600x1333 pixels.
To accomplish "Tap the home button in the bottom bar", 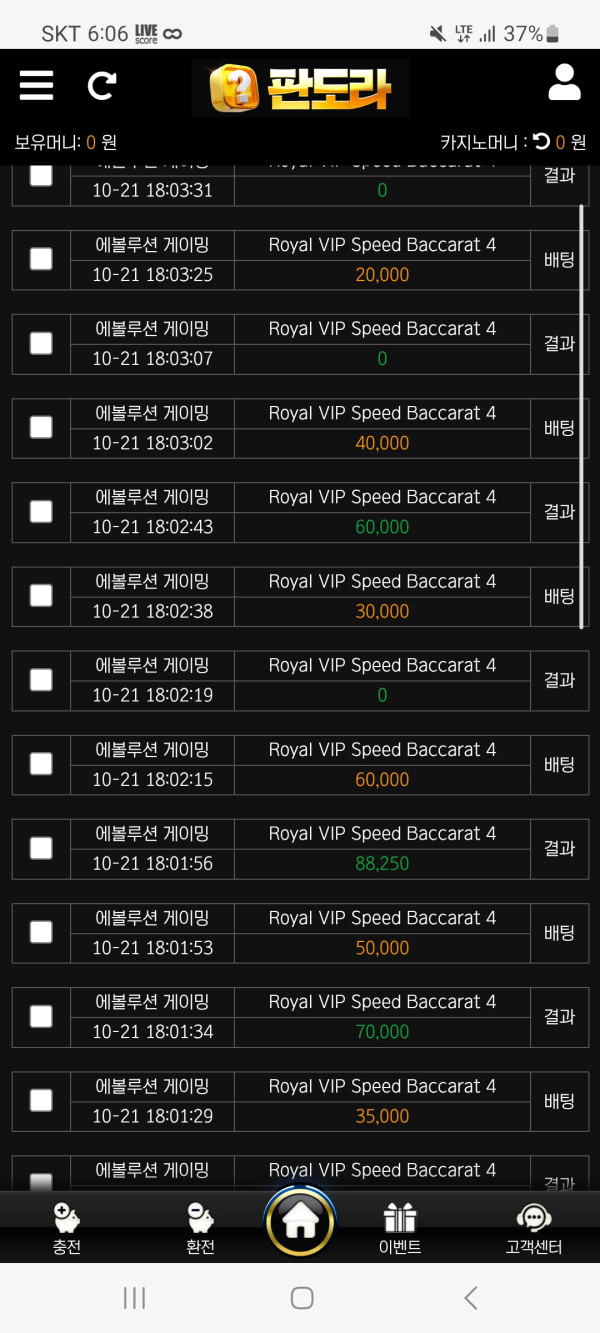I will [300, 1223].
